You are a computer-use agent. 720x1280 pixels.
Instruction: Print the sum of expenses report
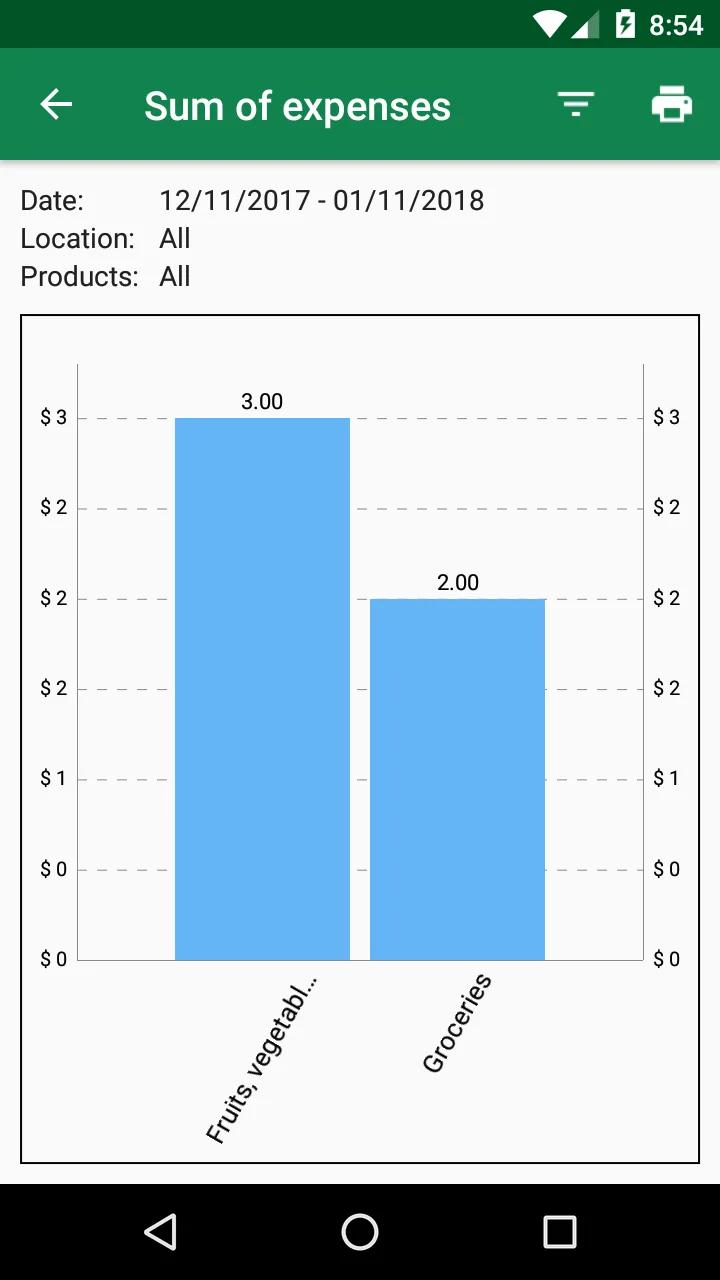tap(672, 104)
